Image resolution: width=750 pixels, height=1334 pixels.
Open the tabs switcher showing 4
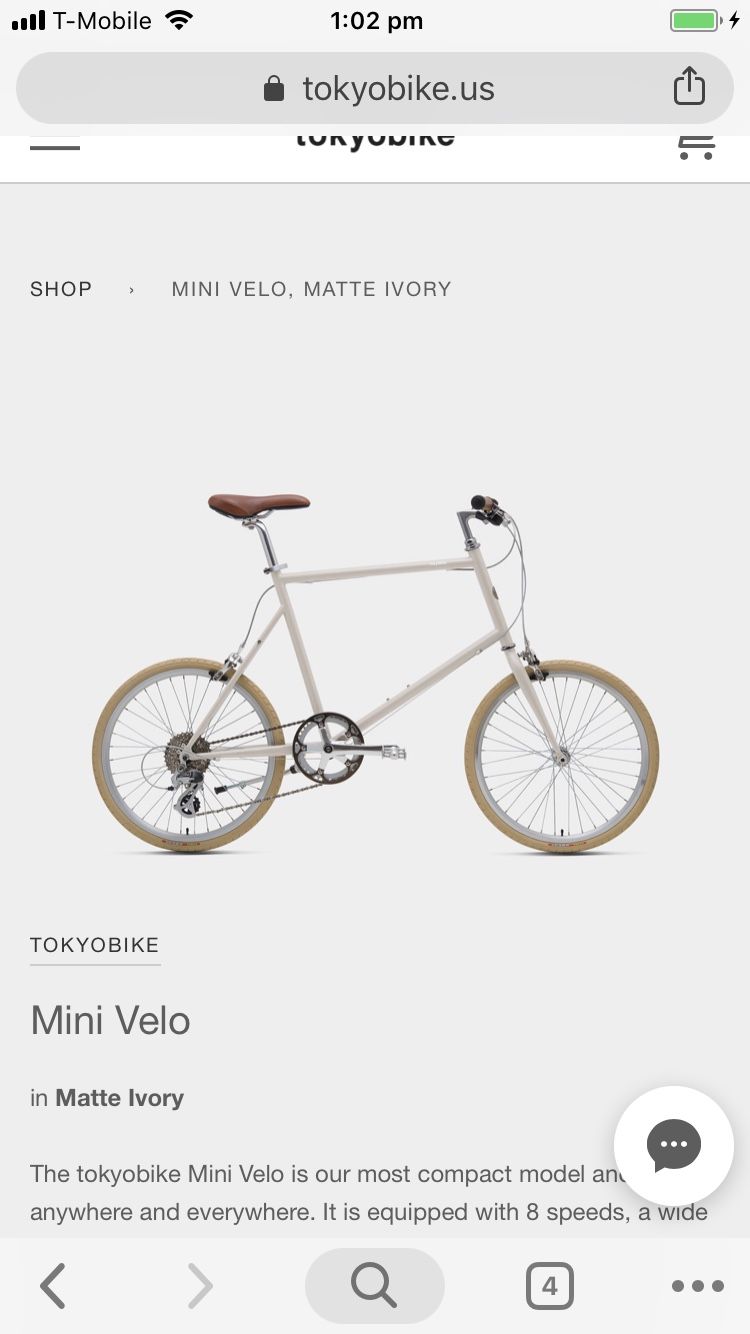pos(549,1286)
